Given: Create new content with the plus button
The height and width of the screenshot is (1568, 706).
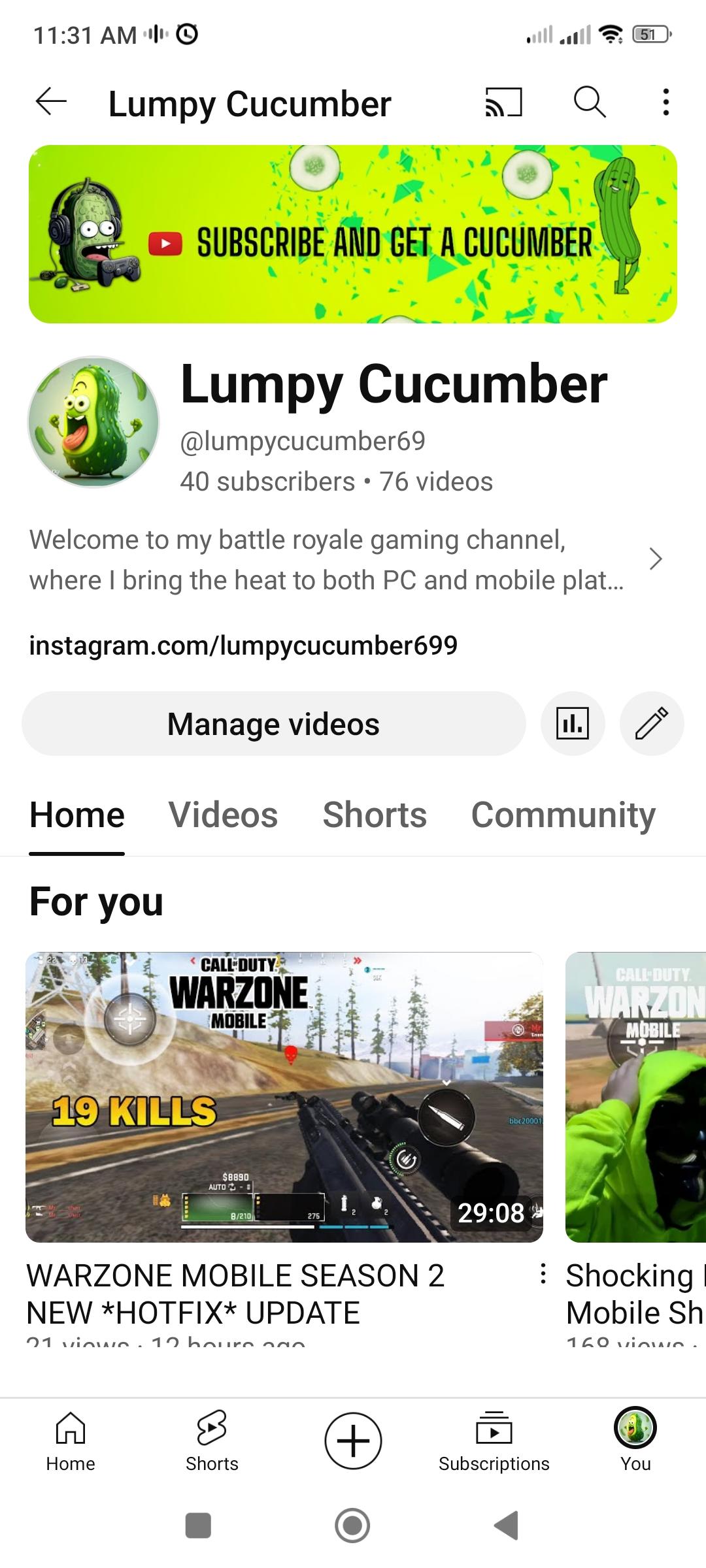Looking at the screenshot, I should 353,1441.
